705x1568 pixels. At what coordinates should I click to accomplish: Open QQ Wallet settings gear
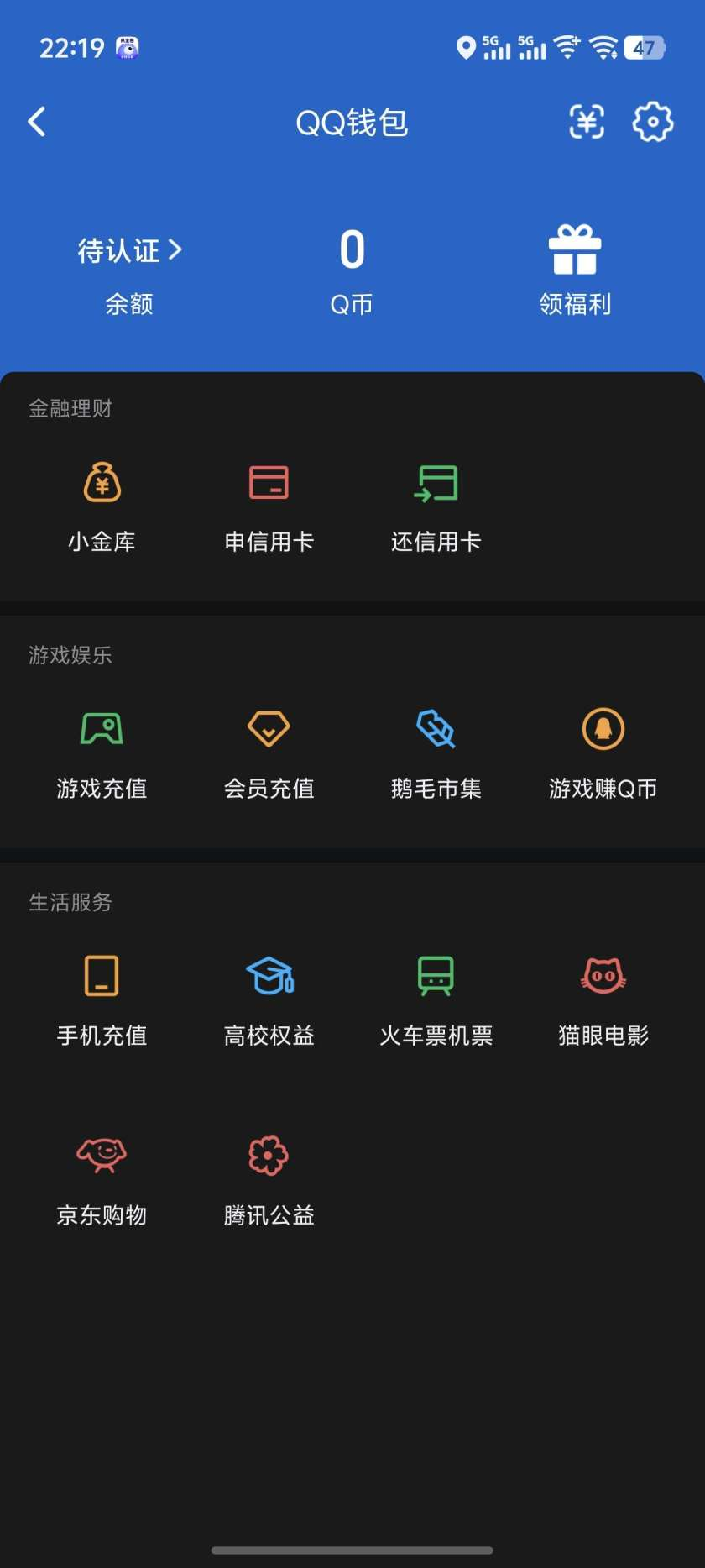point(653,122)
